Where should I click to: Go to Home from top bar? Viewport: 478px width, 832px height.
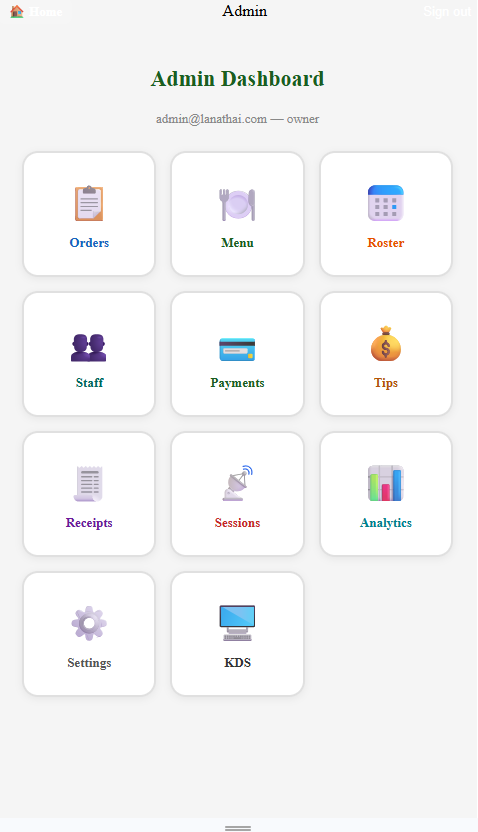pyautogui.click(x=36, y=12)
